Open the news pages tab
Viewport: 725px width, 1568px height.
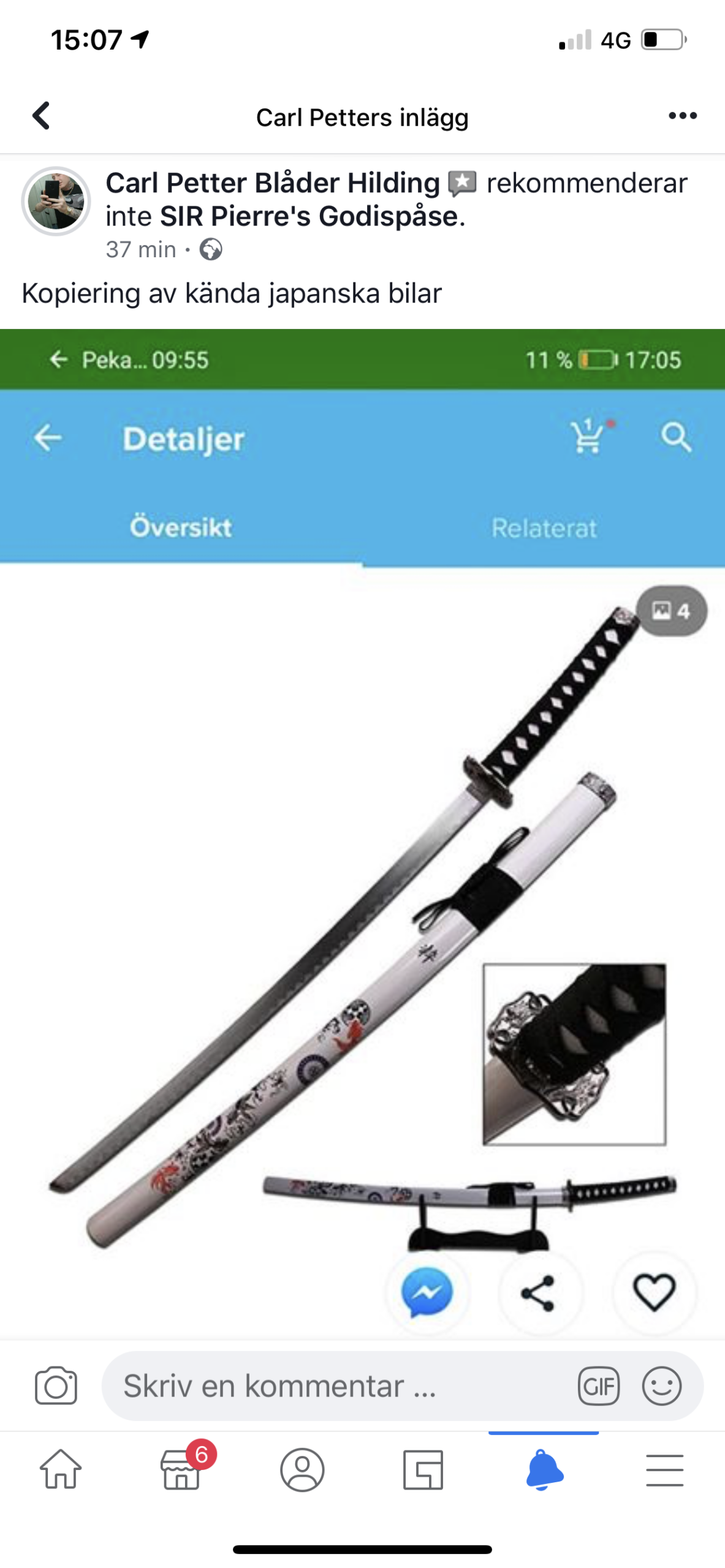coord(423,1469)
